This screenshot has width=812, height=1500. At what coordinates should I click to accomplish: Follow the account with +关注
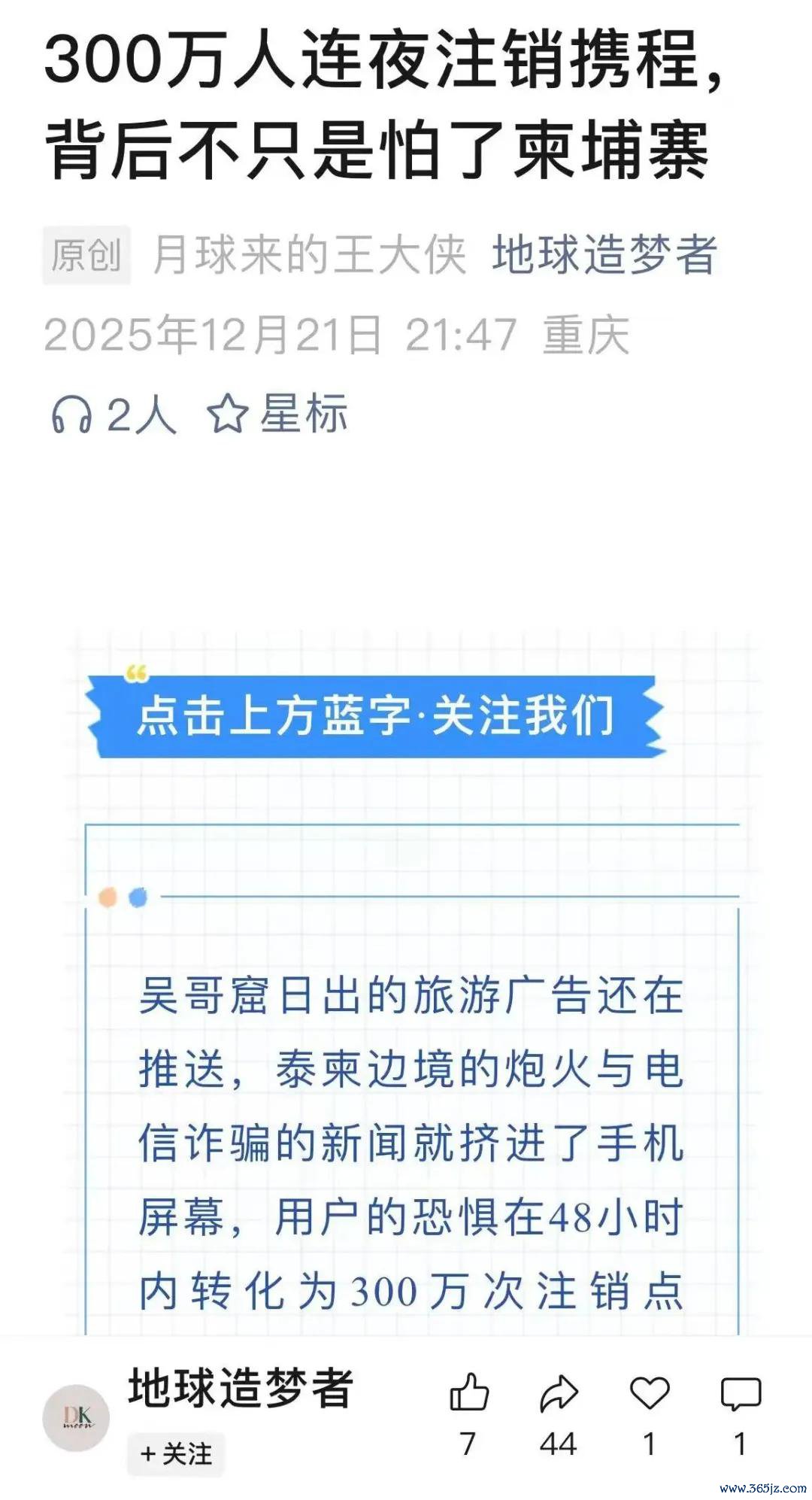click(x=176, y=1453)
